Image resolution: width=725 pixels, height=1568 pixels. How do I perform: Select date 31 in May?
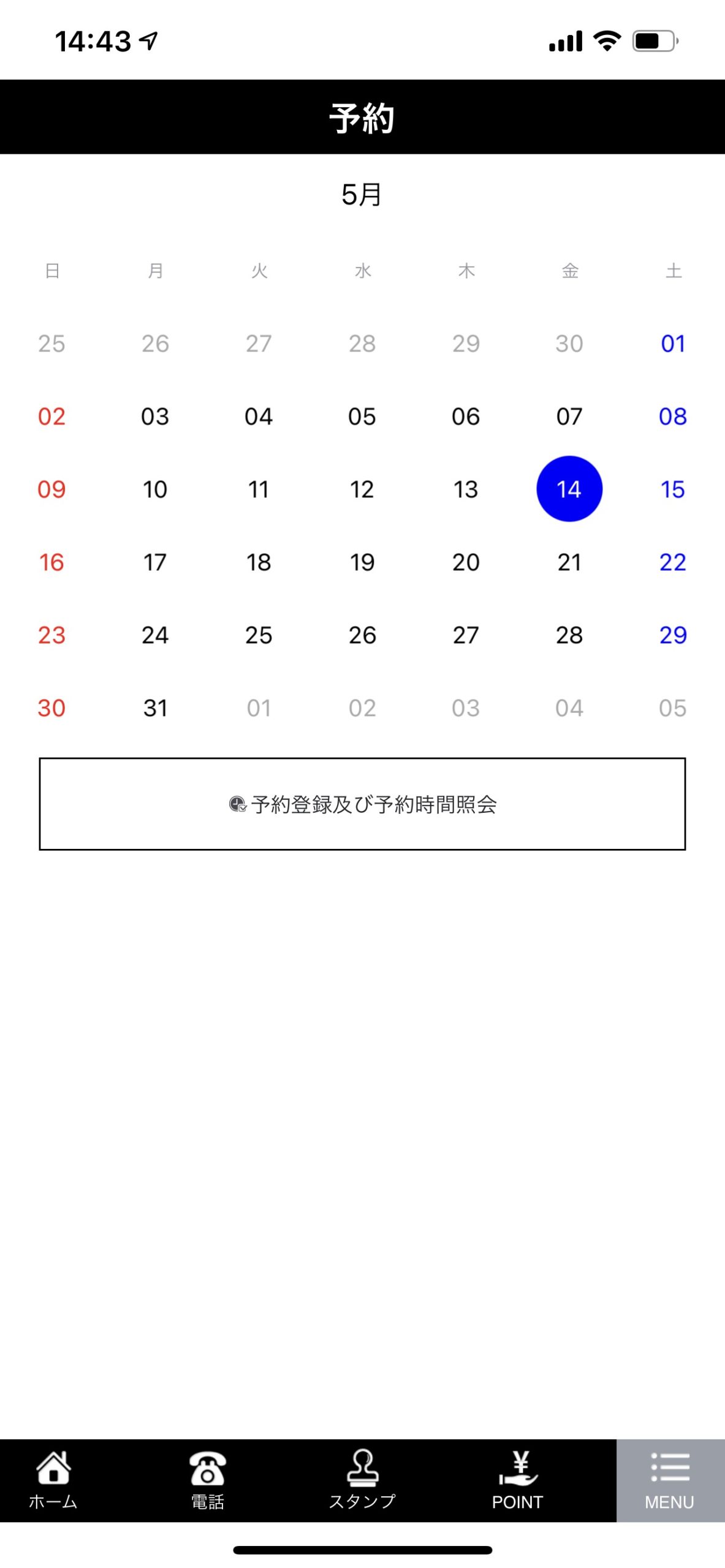155,708
